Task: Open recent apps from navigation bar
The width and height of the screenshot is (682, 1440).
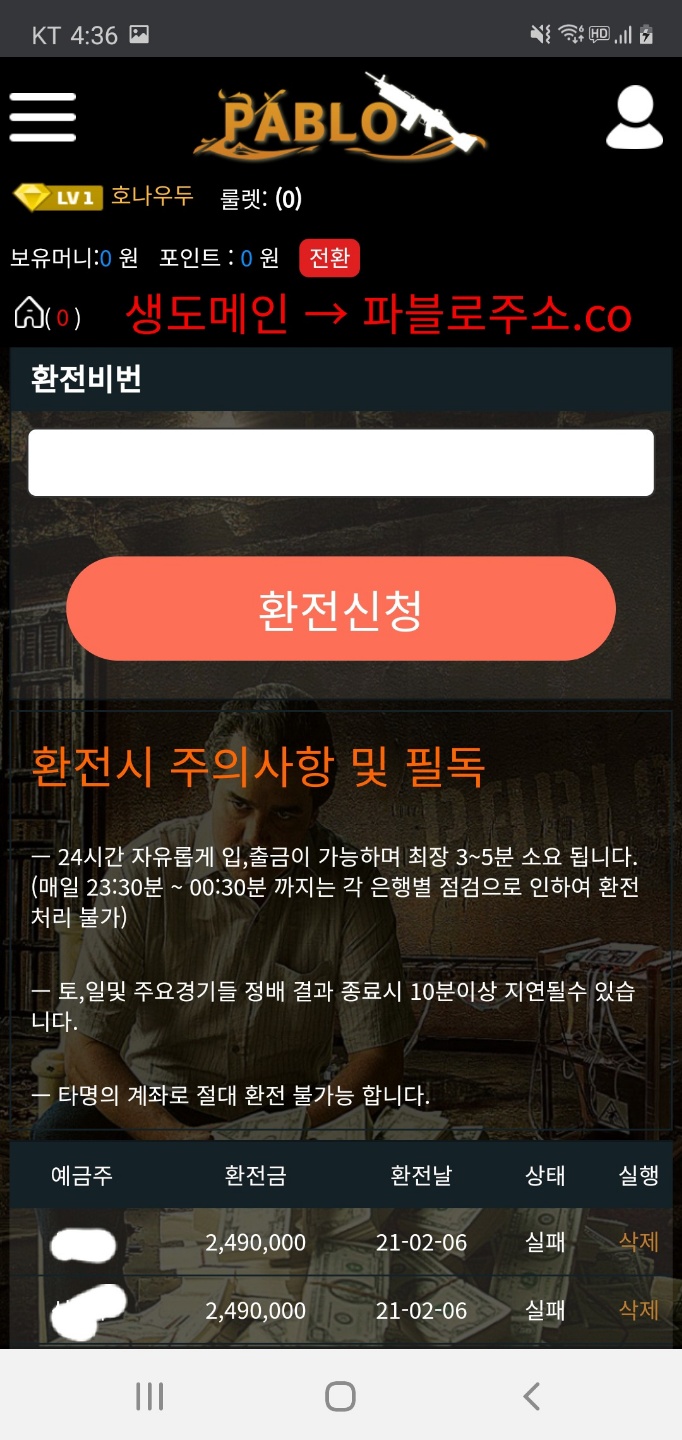Action: [x=149, y=1396]
